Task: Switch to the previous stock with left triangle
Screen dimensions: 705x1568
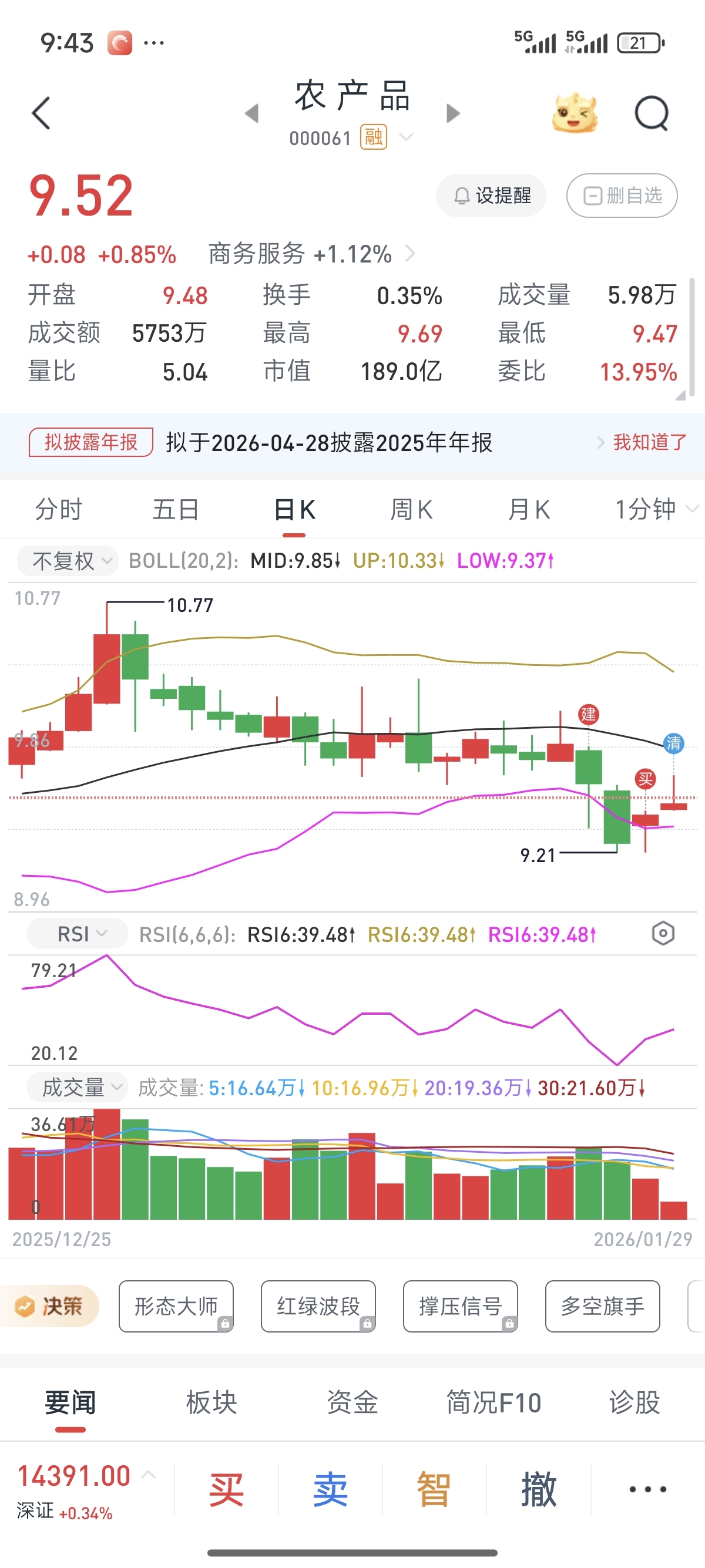Action: (251, 113)
